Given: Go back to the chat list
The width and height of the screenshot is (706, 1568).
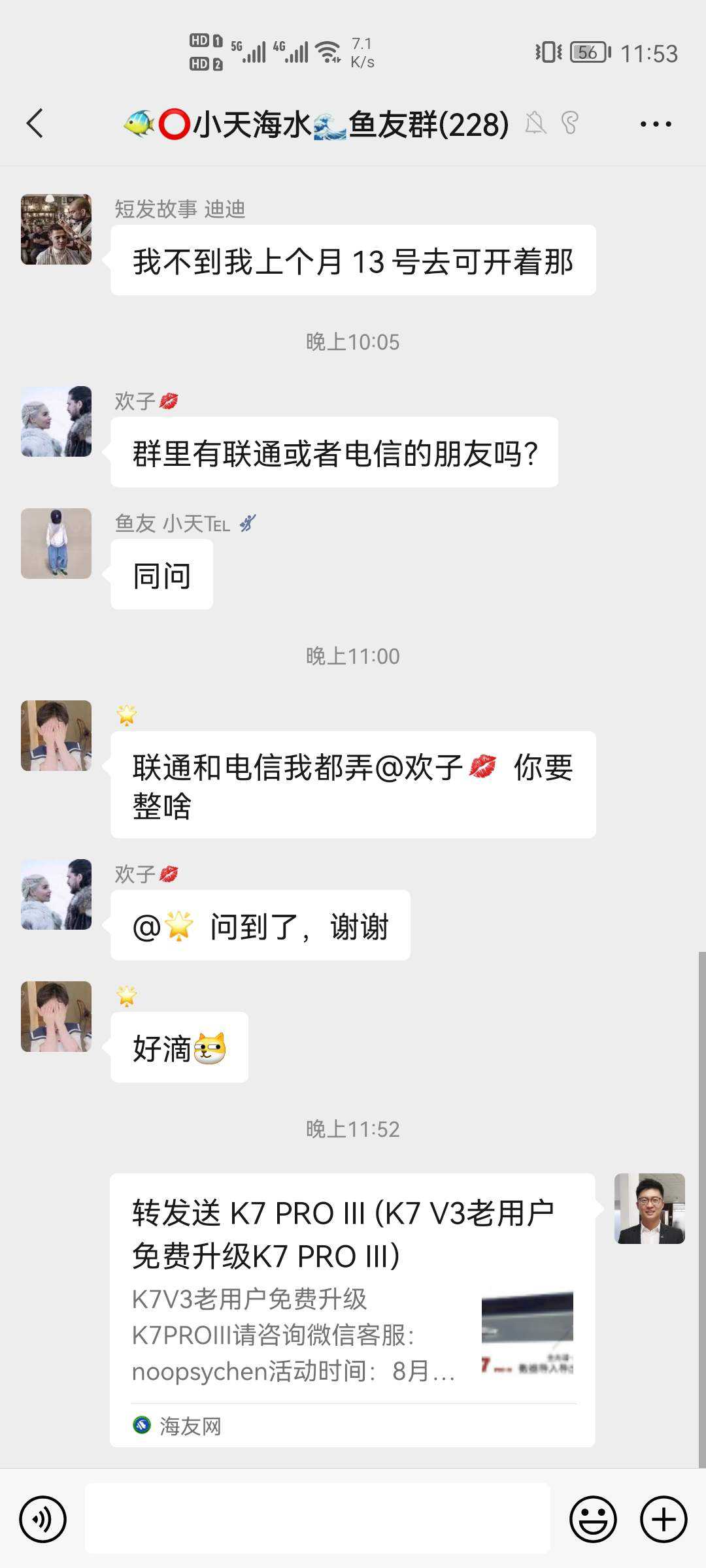Looking at the screenshot, I should click(x=35, y=123).
